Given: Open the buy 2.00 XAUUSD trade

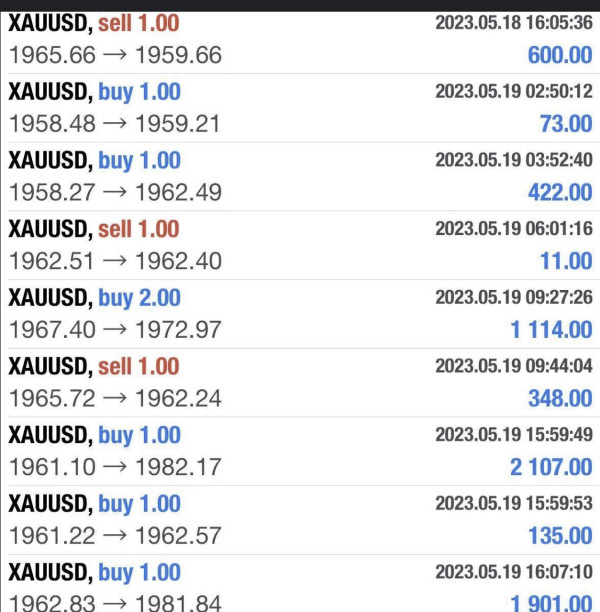Looking at the screenshot, I should 300,314.
